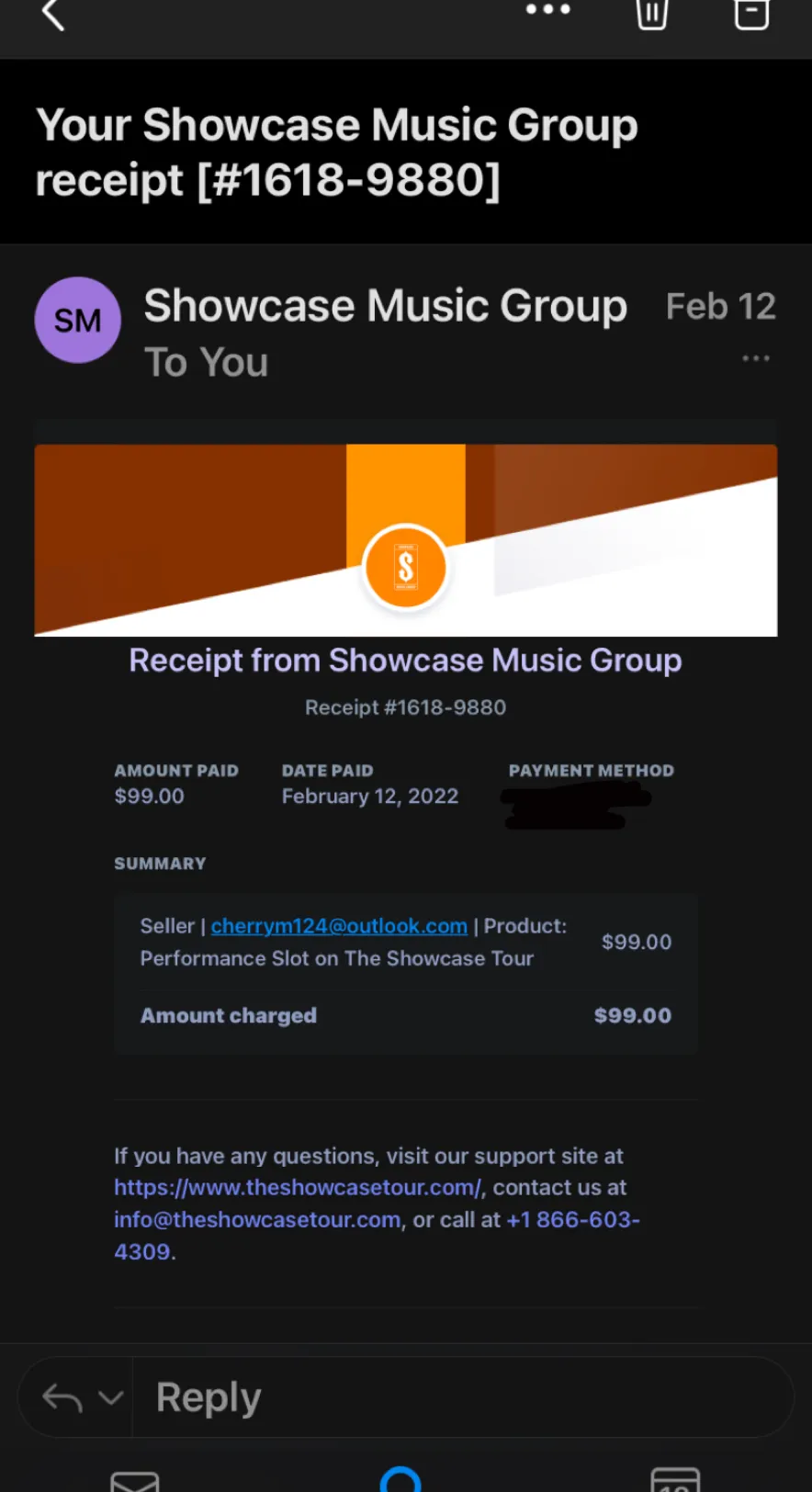Tap Reply to respond to email
This screenshot has width=812, height=1492.
click(463, 1397)
